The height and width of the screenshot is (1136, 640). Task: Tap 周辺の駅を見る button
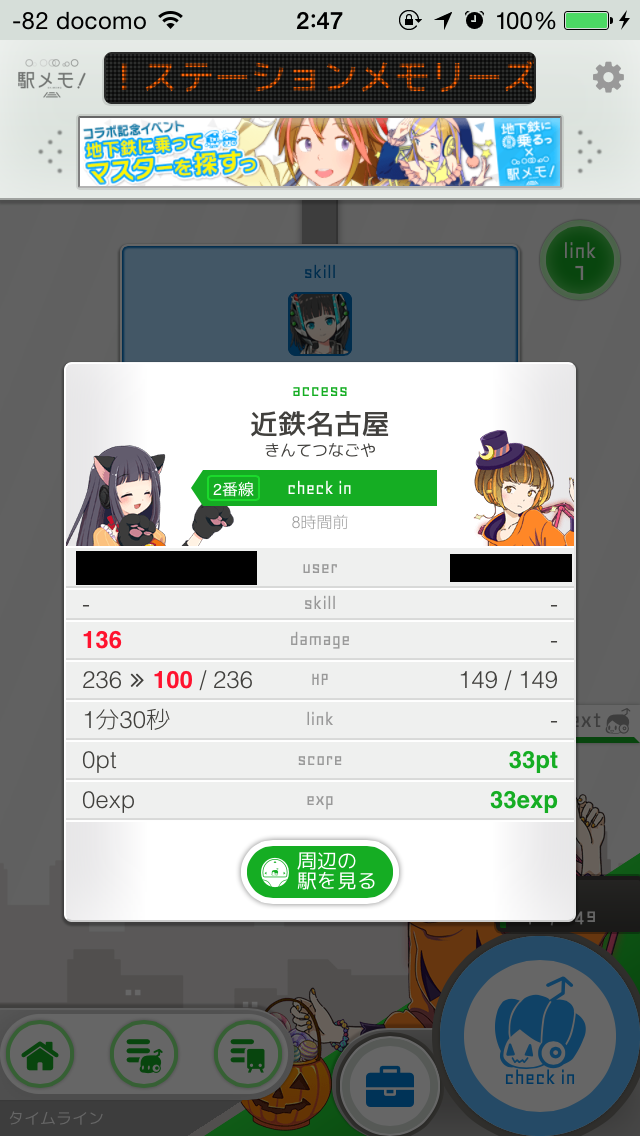tap(320, 872)
